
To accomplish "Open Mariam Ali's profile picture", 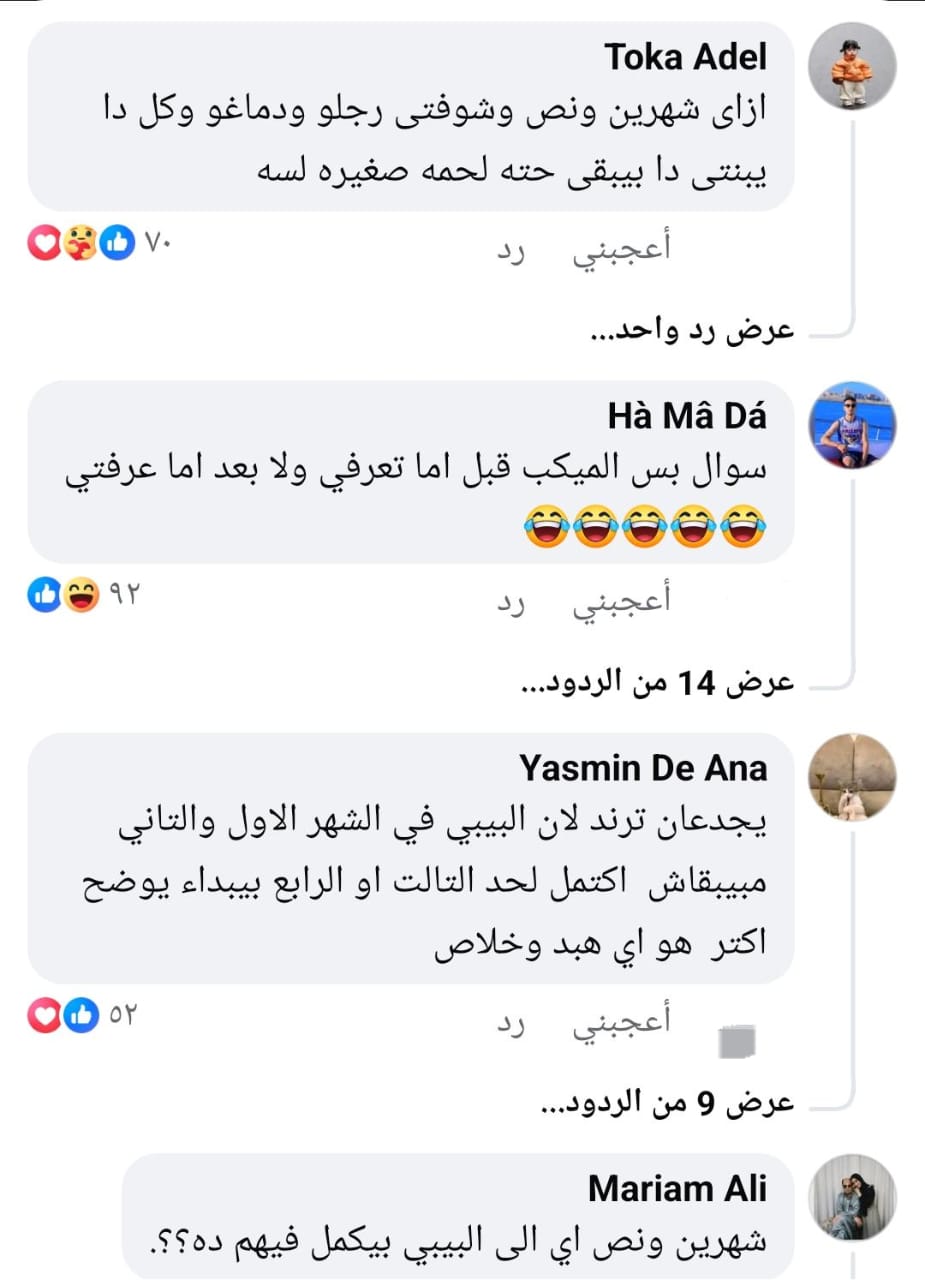I will click(x=851, y=1198).
